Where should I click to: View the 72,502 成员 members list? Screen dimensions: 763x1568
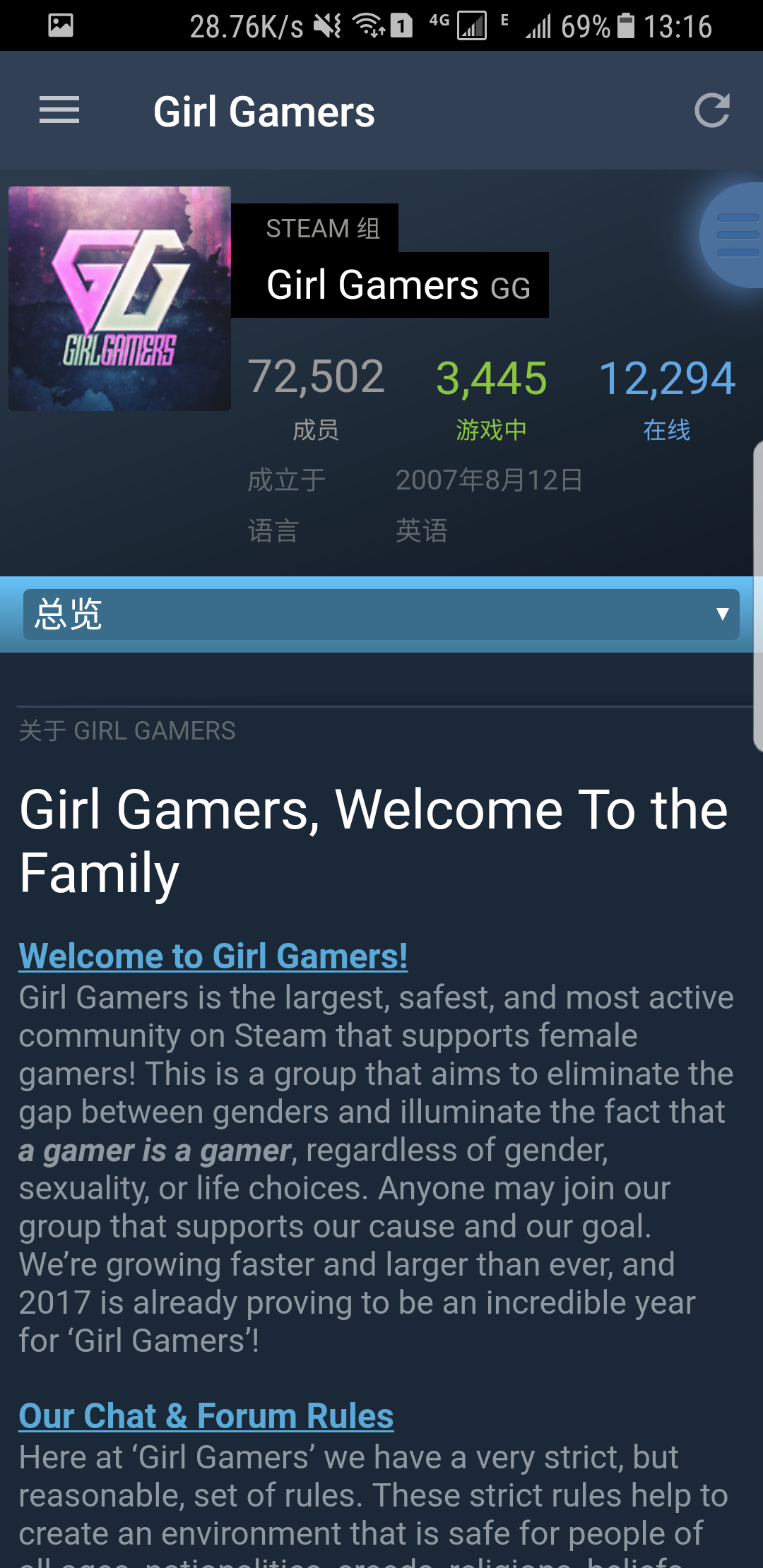point(316,396)
